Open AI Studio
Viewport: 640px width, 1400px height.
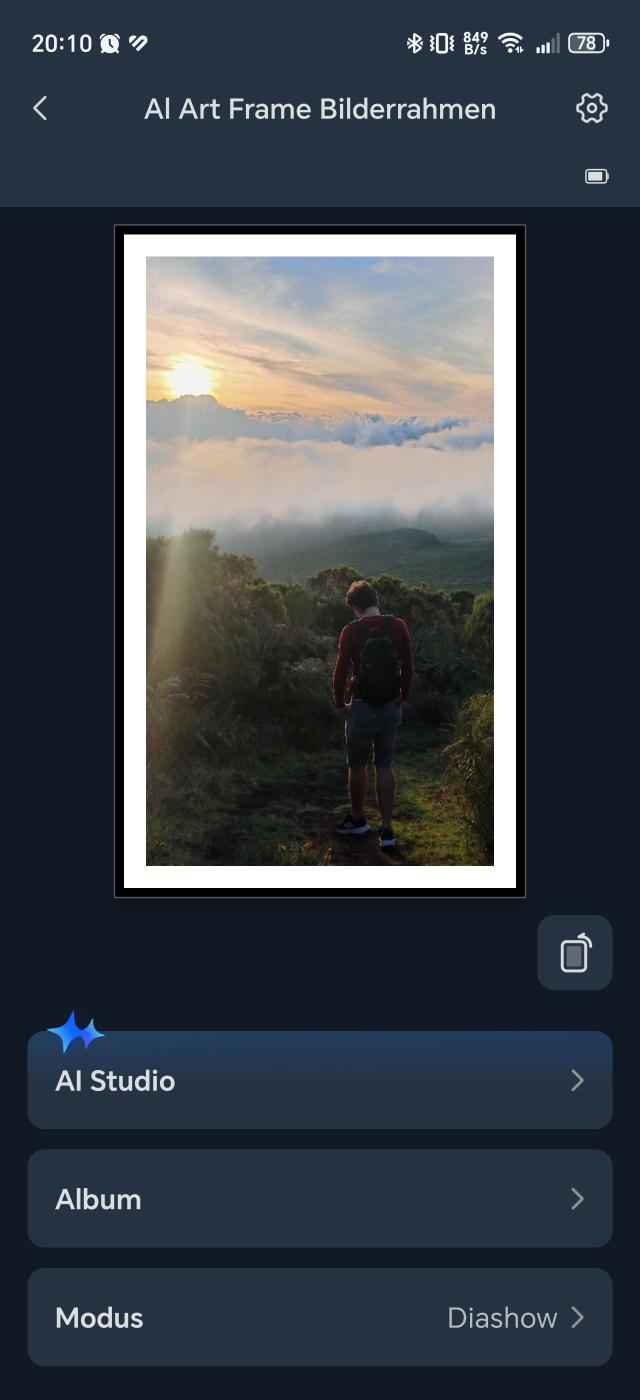point(320,1080)
